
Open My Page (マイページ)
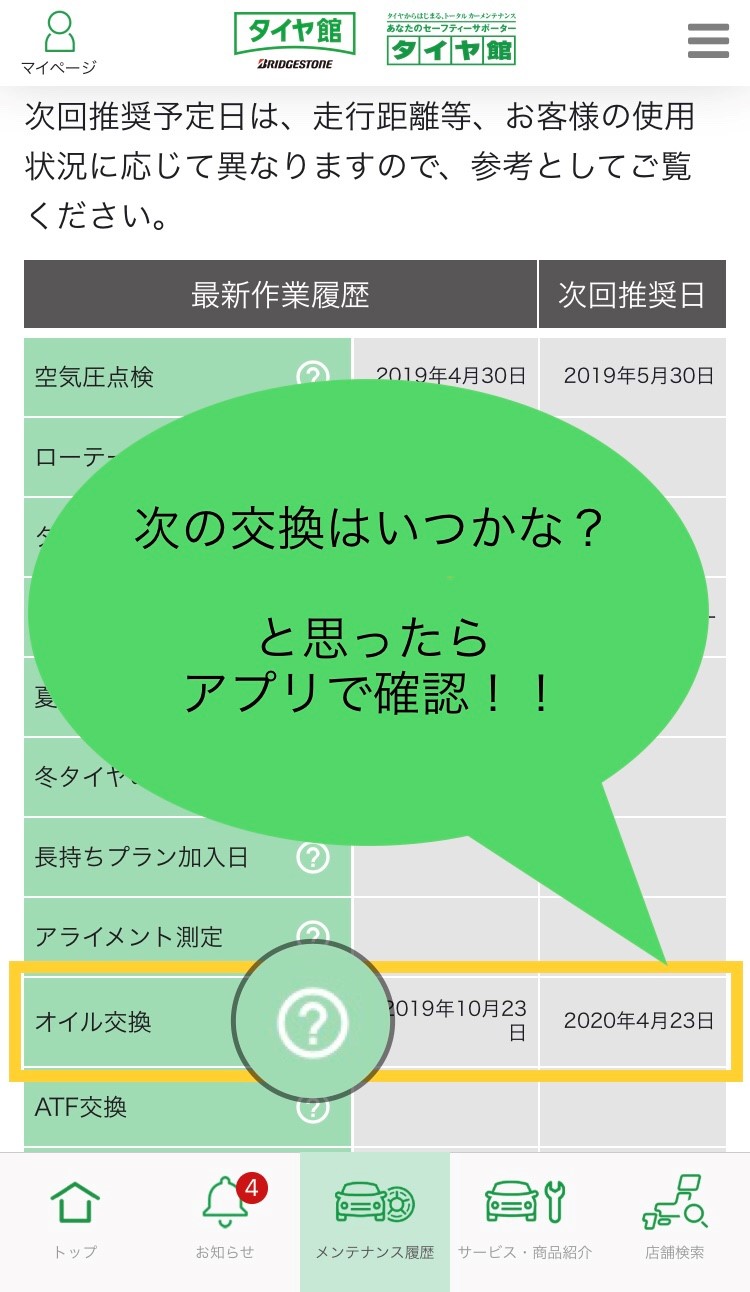(x=59, y=43)
